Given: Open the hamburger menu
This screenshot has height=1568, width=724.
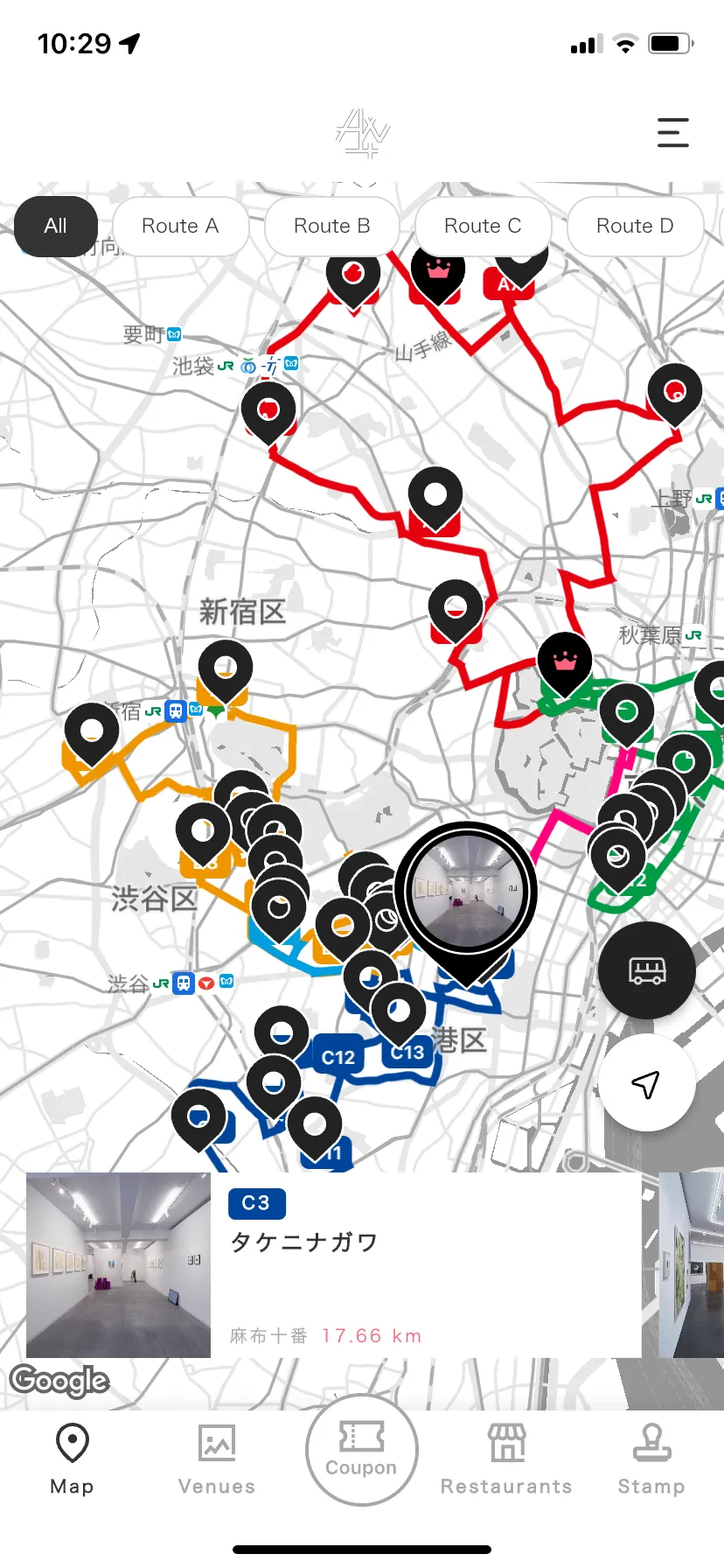Looking at the screenshot, I should tap(672, 133).
